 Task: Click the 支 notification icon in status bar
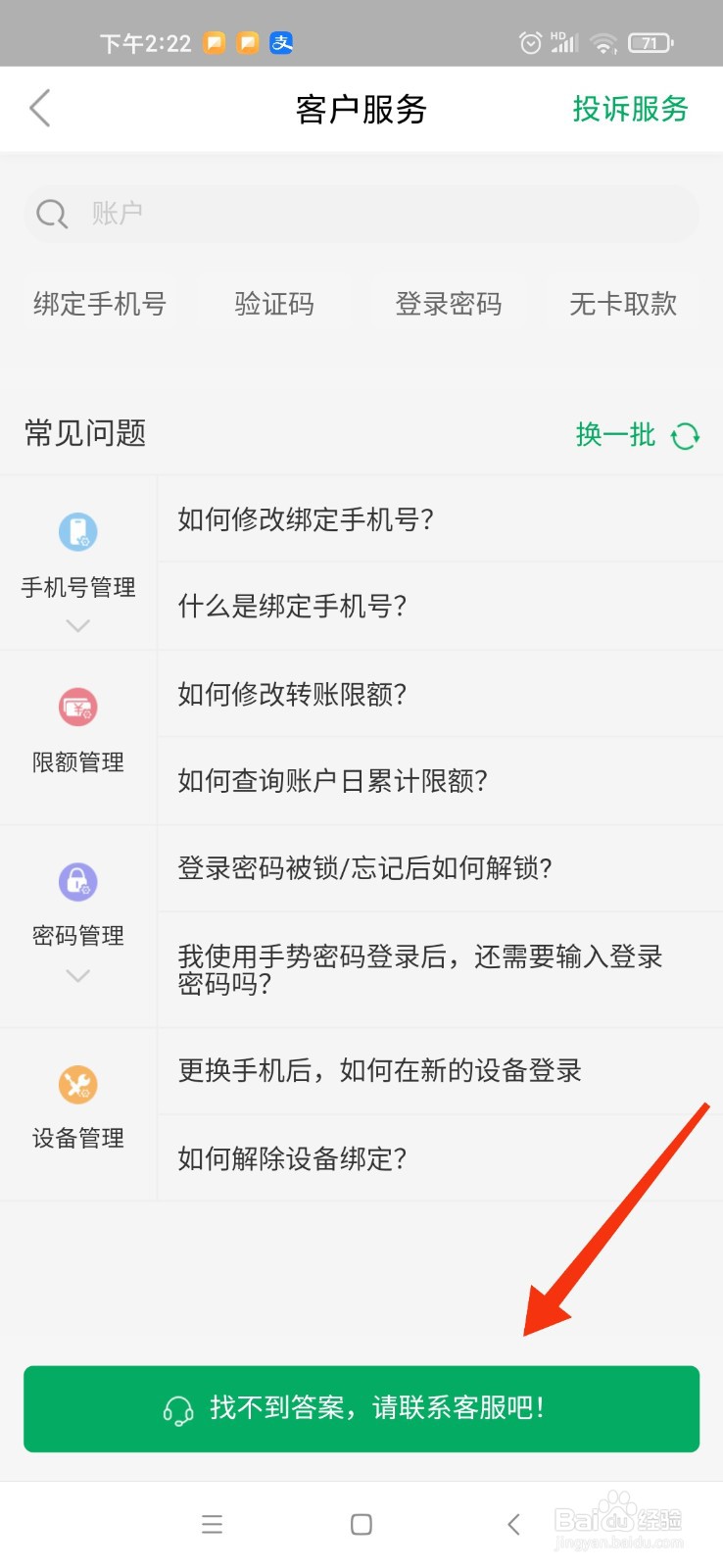pos(281,42)
